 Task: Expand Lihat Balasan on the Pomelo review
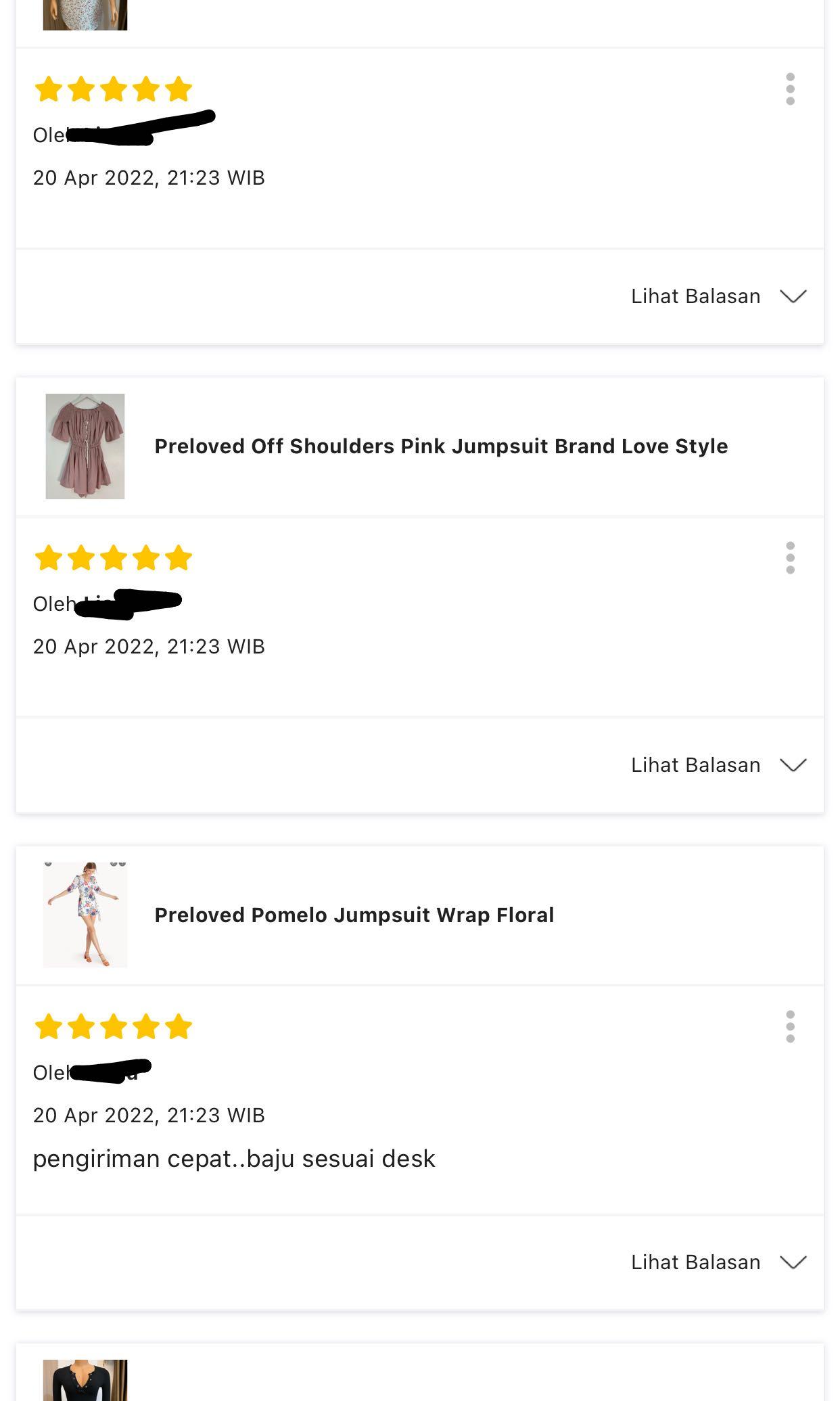(x=696, y=1262)
